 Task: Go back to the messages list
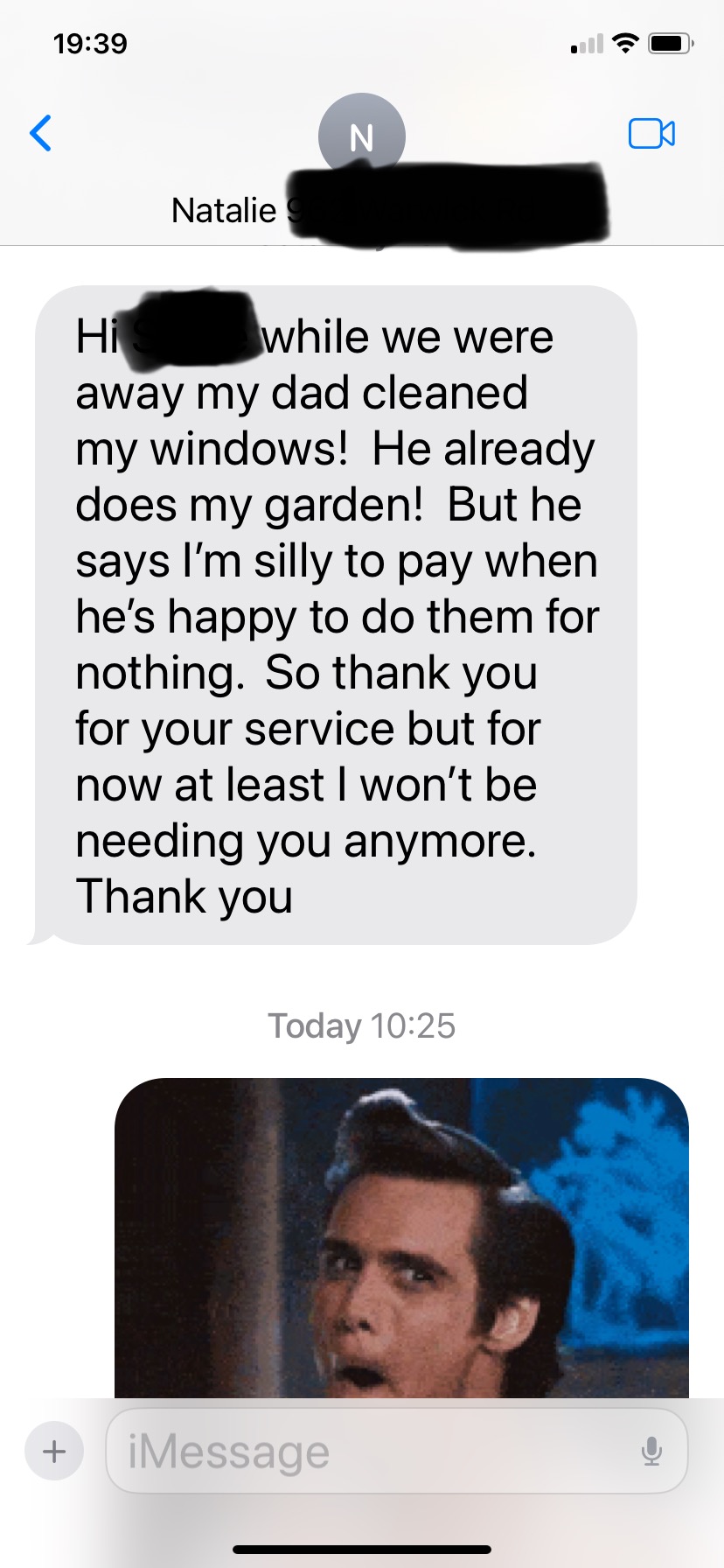tap(41, 133)
